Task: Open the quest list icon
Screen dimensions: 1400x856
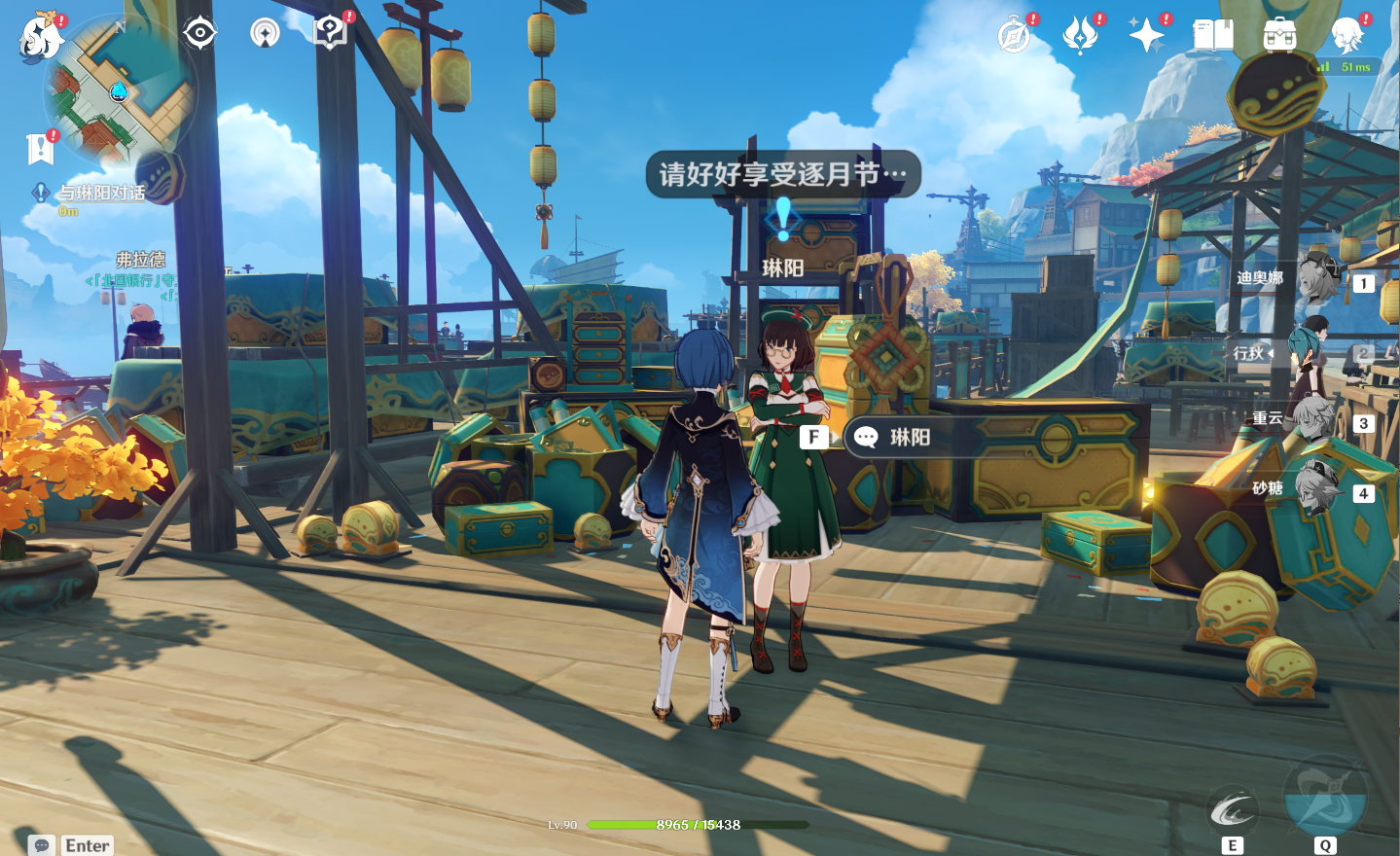Action: point(330,33)
